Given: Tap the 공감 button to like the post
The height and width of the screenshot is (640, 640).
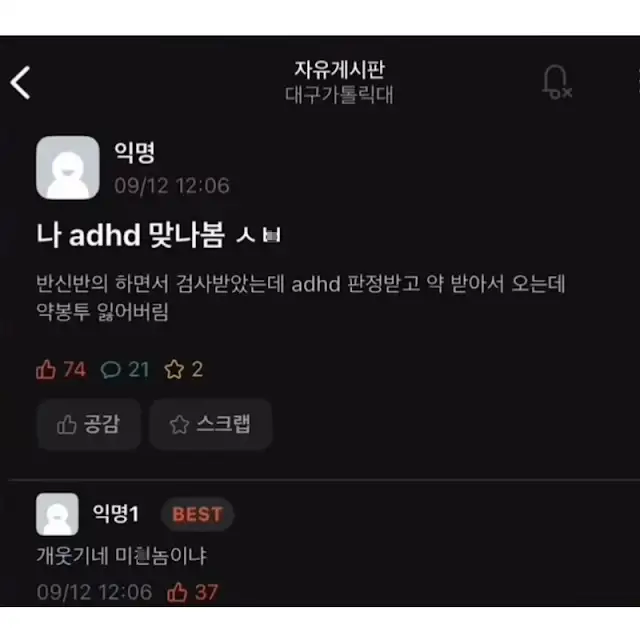Looking at the screenshot, I should [x=89, y=425].
